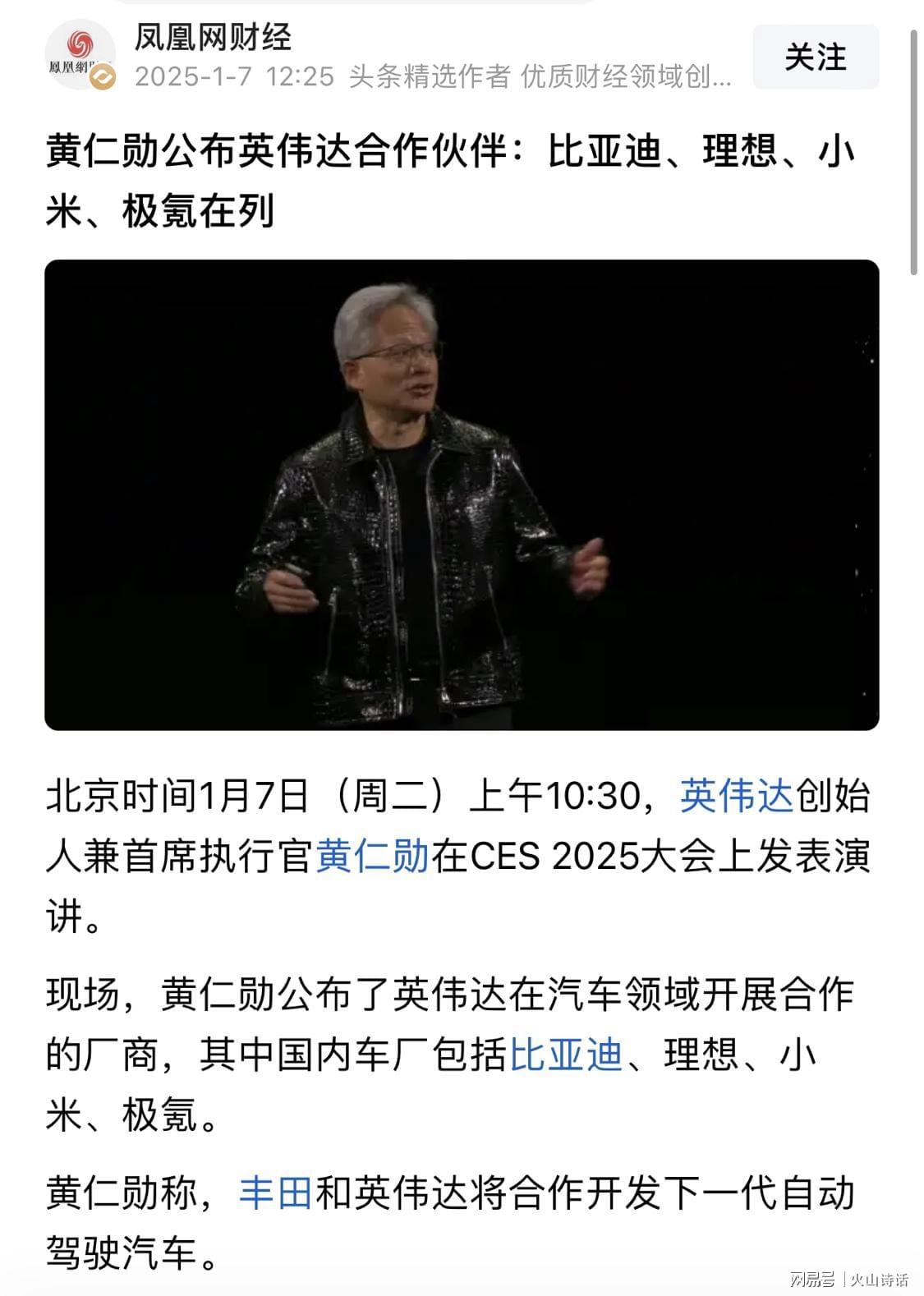924x1296 pixels.
Task: Open the 比亚迪 keyword link
Action: point(566,1055)
